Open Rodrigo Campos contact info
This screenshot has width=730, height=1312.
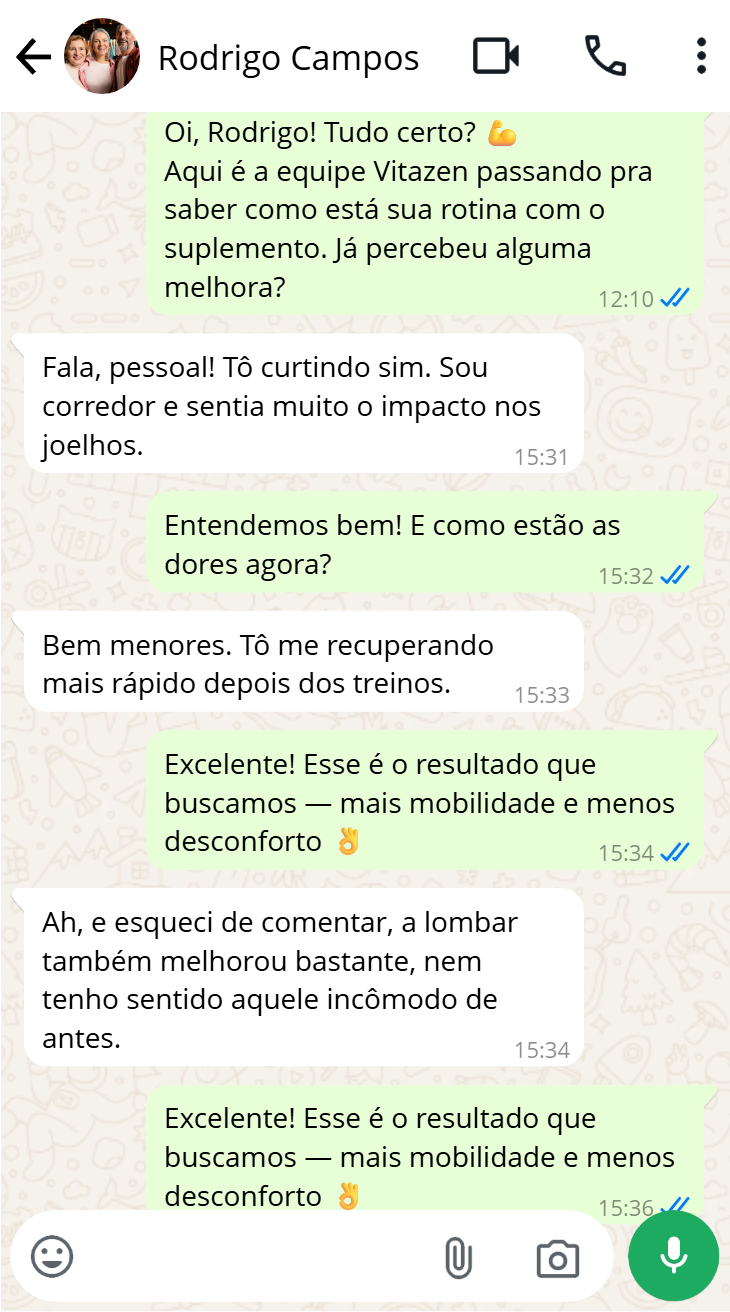288,58
